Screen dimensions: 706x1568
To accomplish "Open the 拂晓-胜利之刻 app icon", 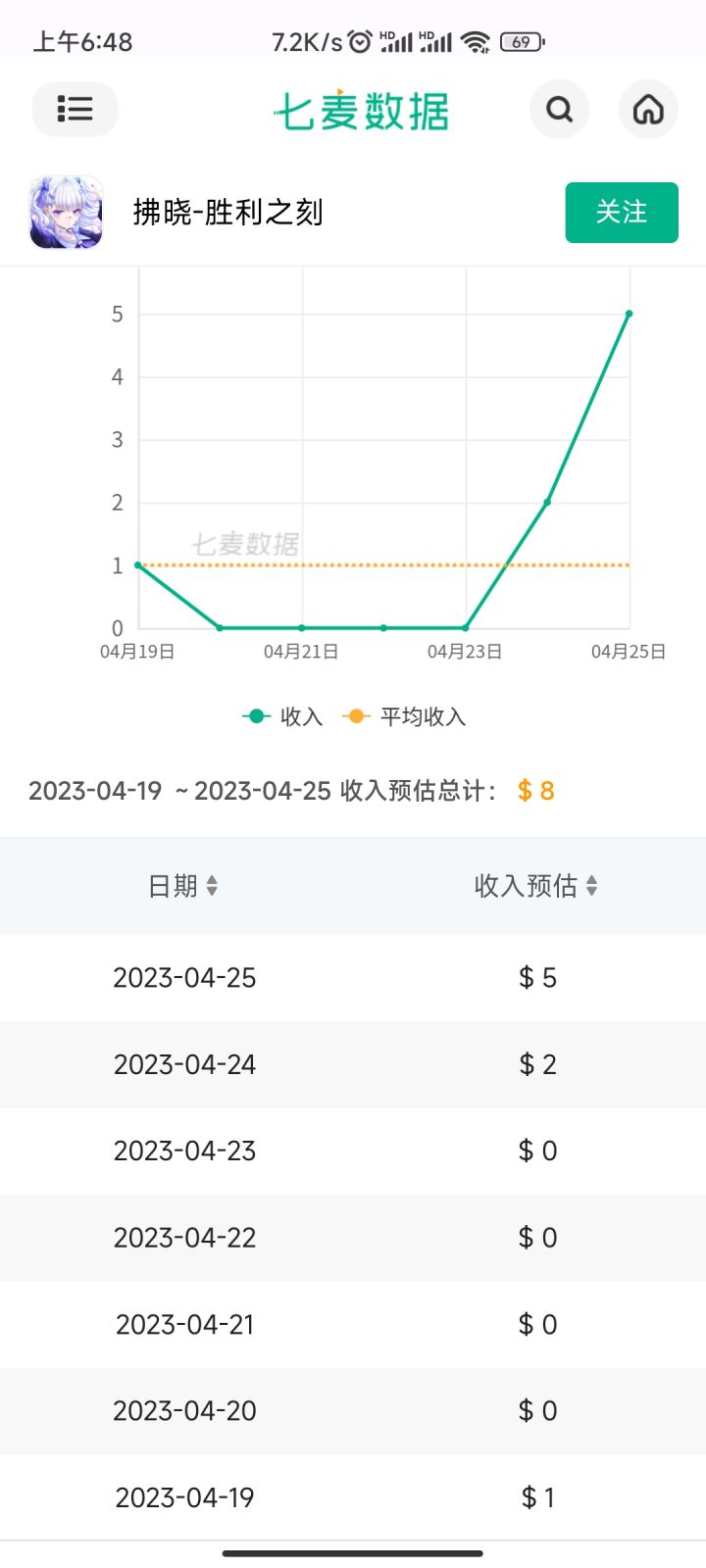I will coord(66,212).
